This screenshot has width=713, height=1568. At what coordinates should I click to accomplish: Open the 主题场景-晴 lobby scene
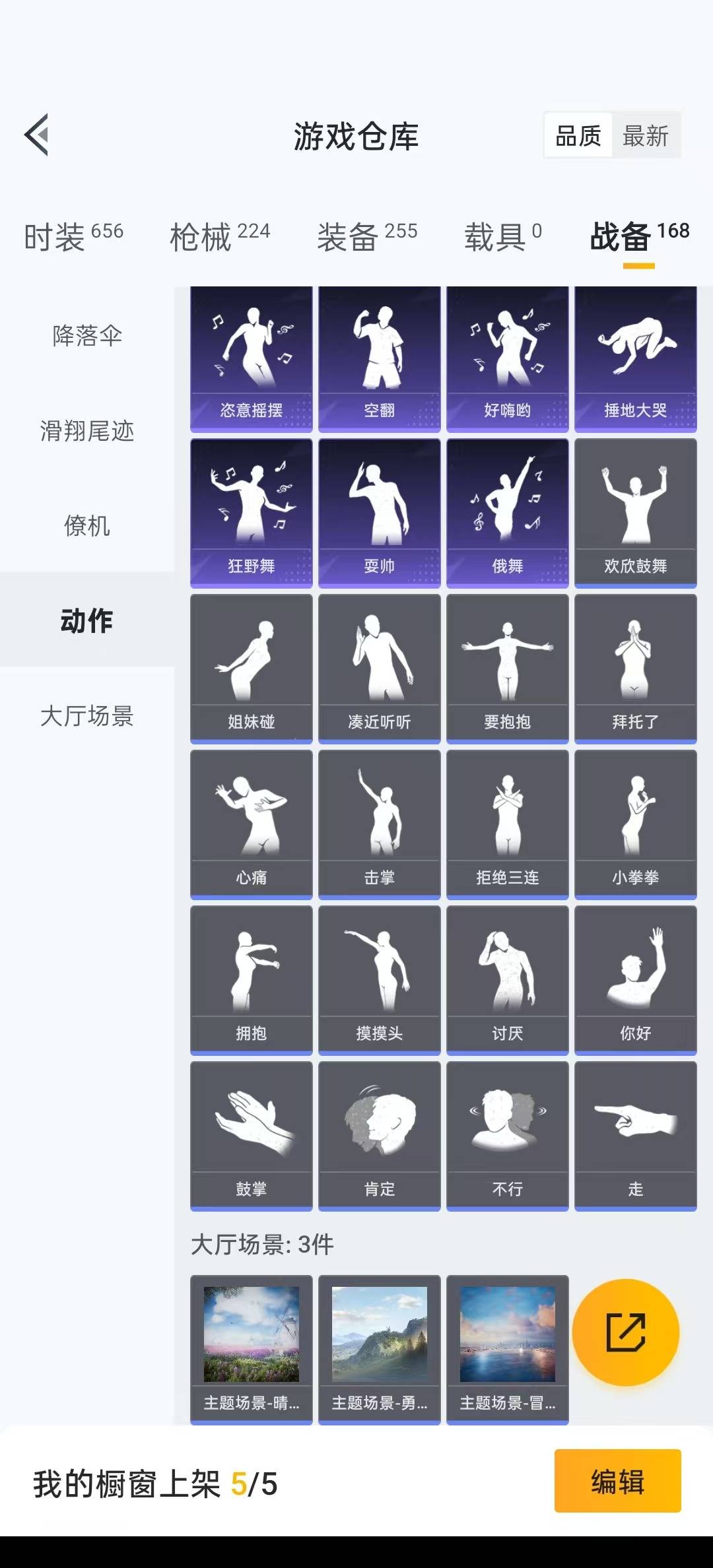252,1350
